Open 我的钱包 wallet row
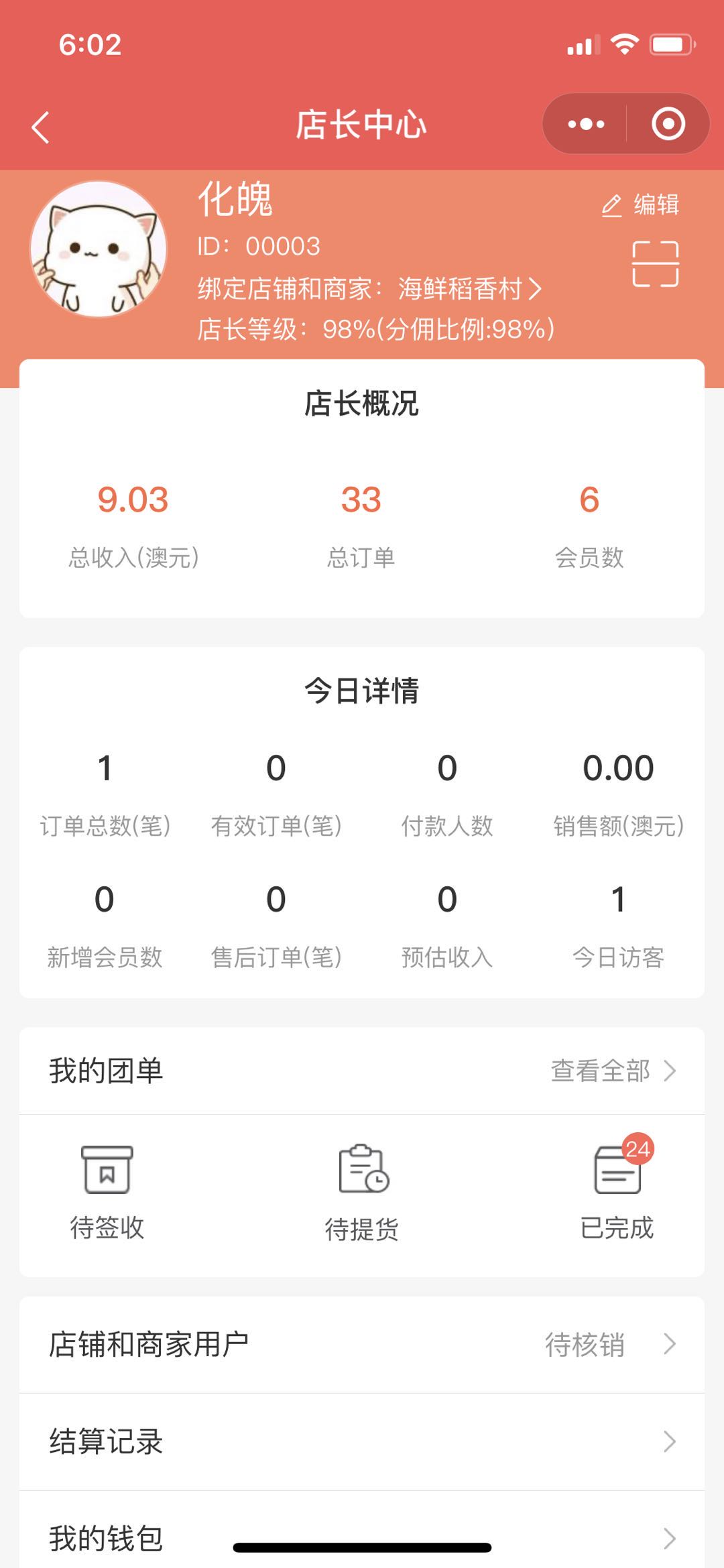Viewport: 724px width, 1568px height. (362, 1537)
